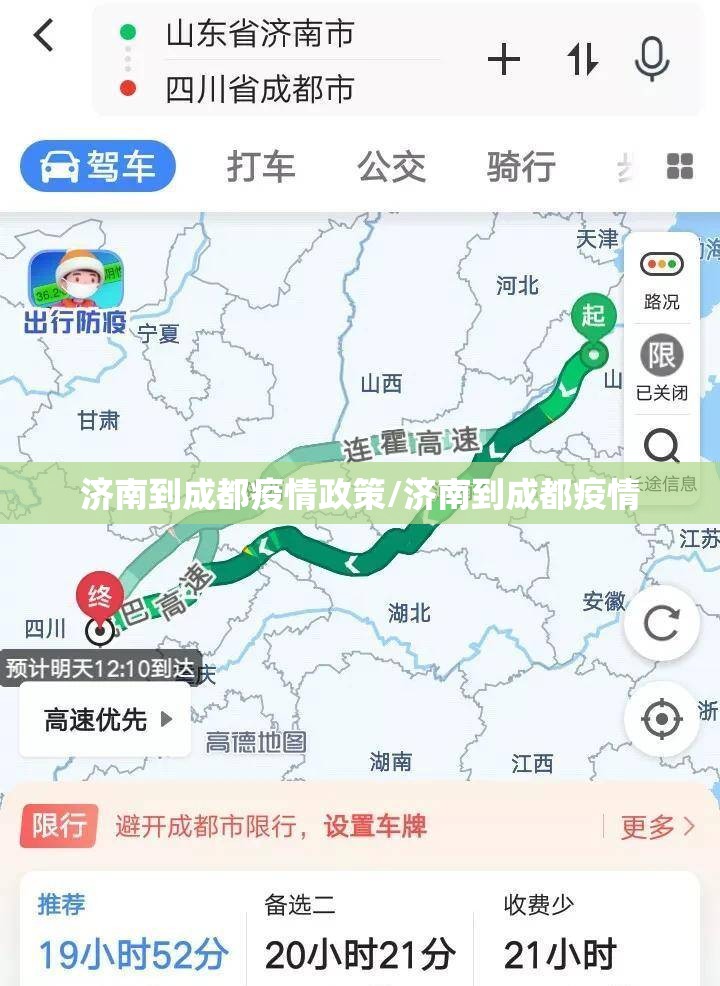Image resolution: width=720 pixels, height=986 pixels.
Task: Open the grid of all travel modes
Action: pos(680,167)
